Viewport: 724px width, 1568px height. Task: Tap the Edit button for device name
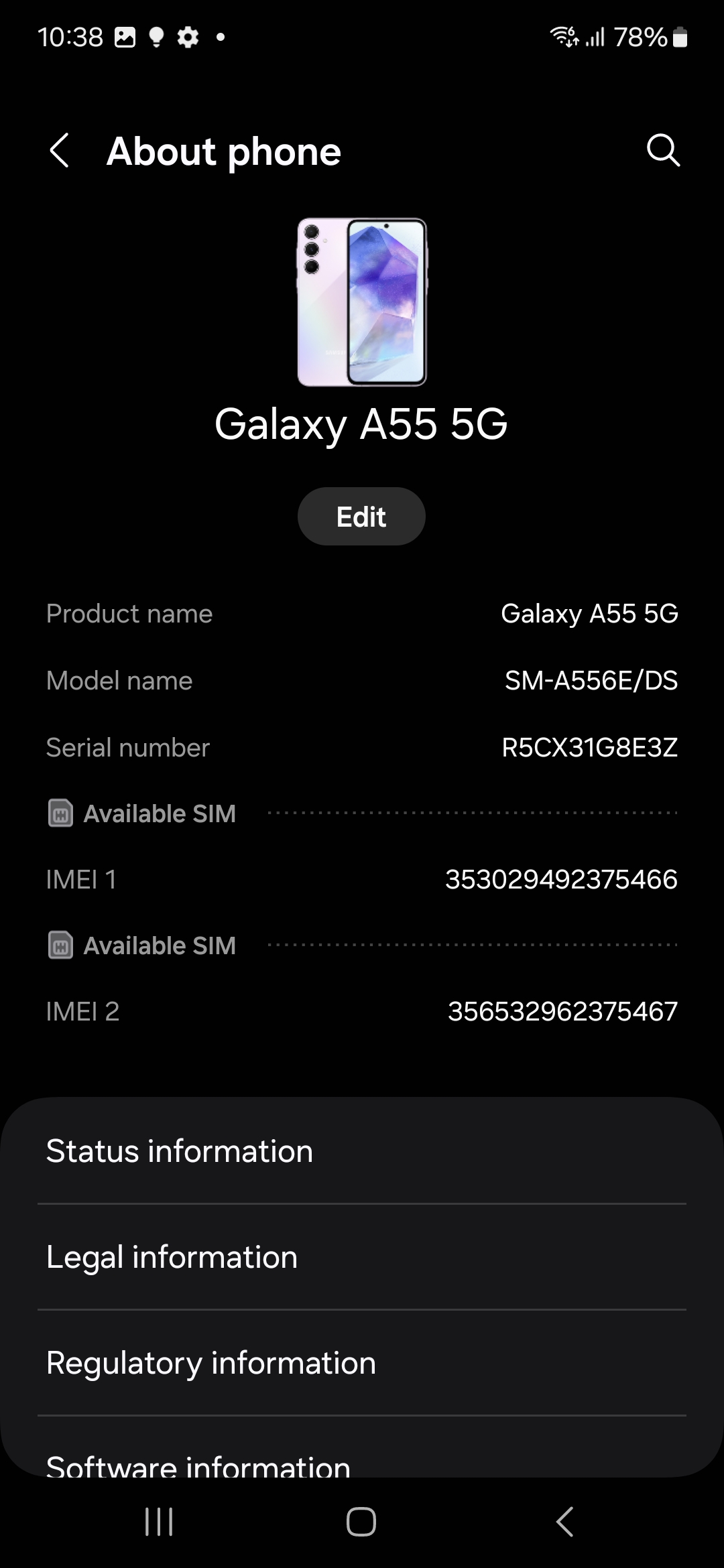coord(361,517)
